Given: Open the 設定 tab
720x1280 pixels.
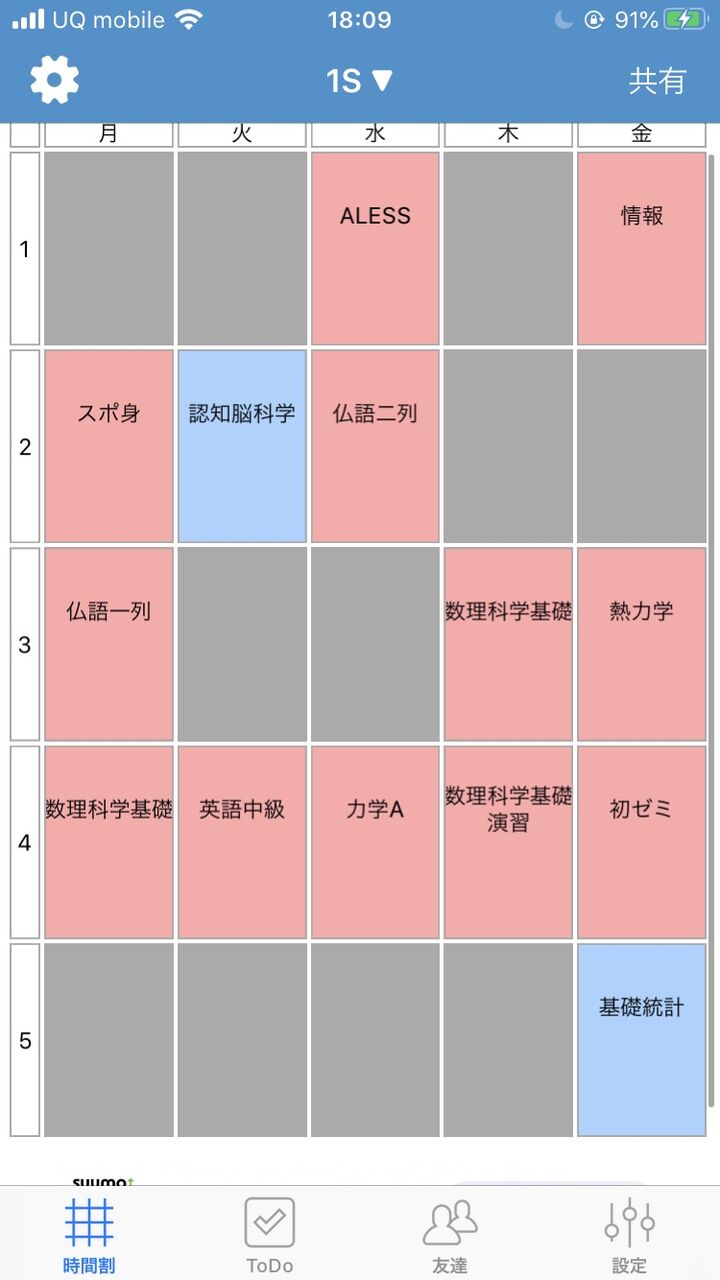Looking at the screenshot, I should click(x=629, y=1235).
